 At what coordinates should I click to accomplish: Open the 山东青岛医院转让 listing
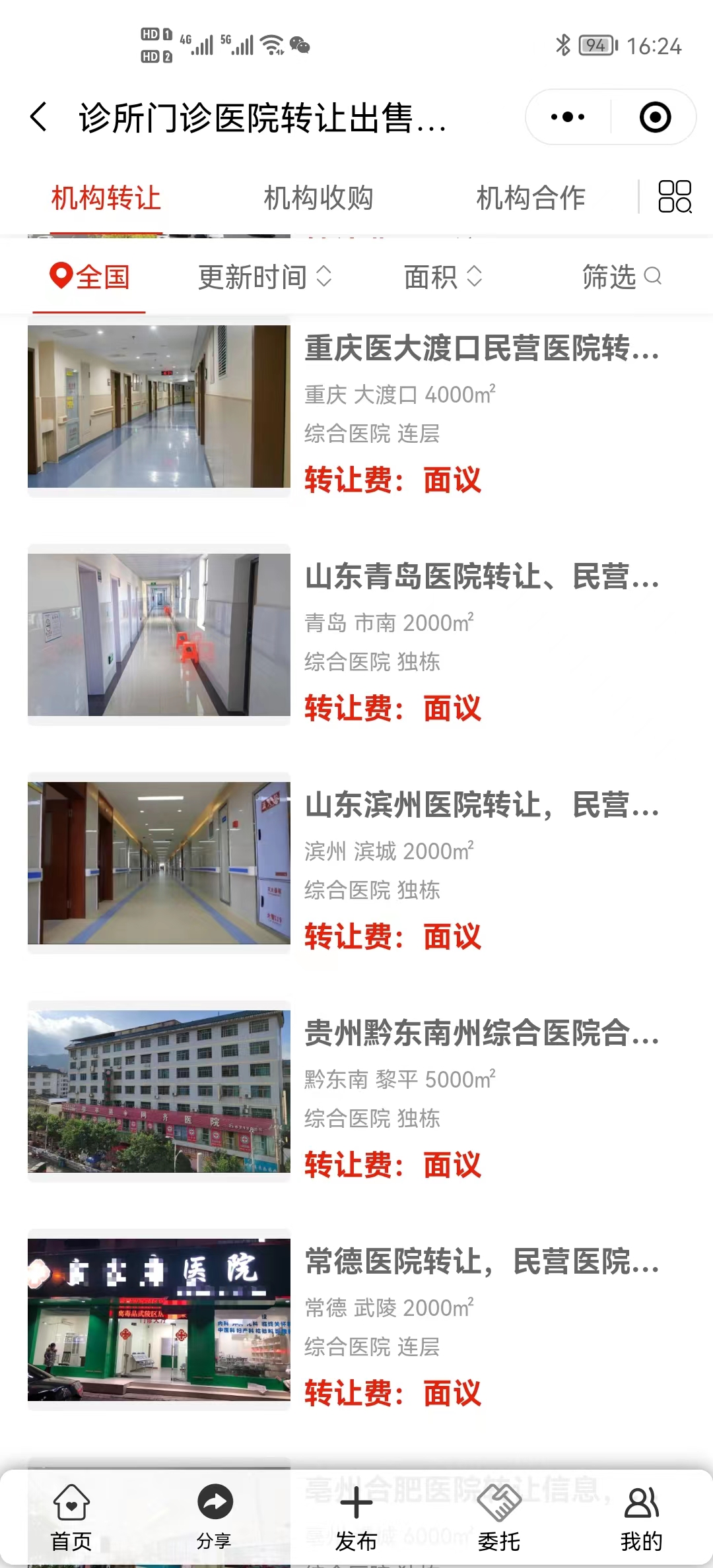482,577
